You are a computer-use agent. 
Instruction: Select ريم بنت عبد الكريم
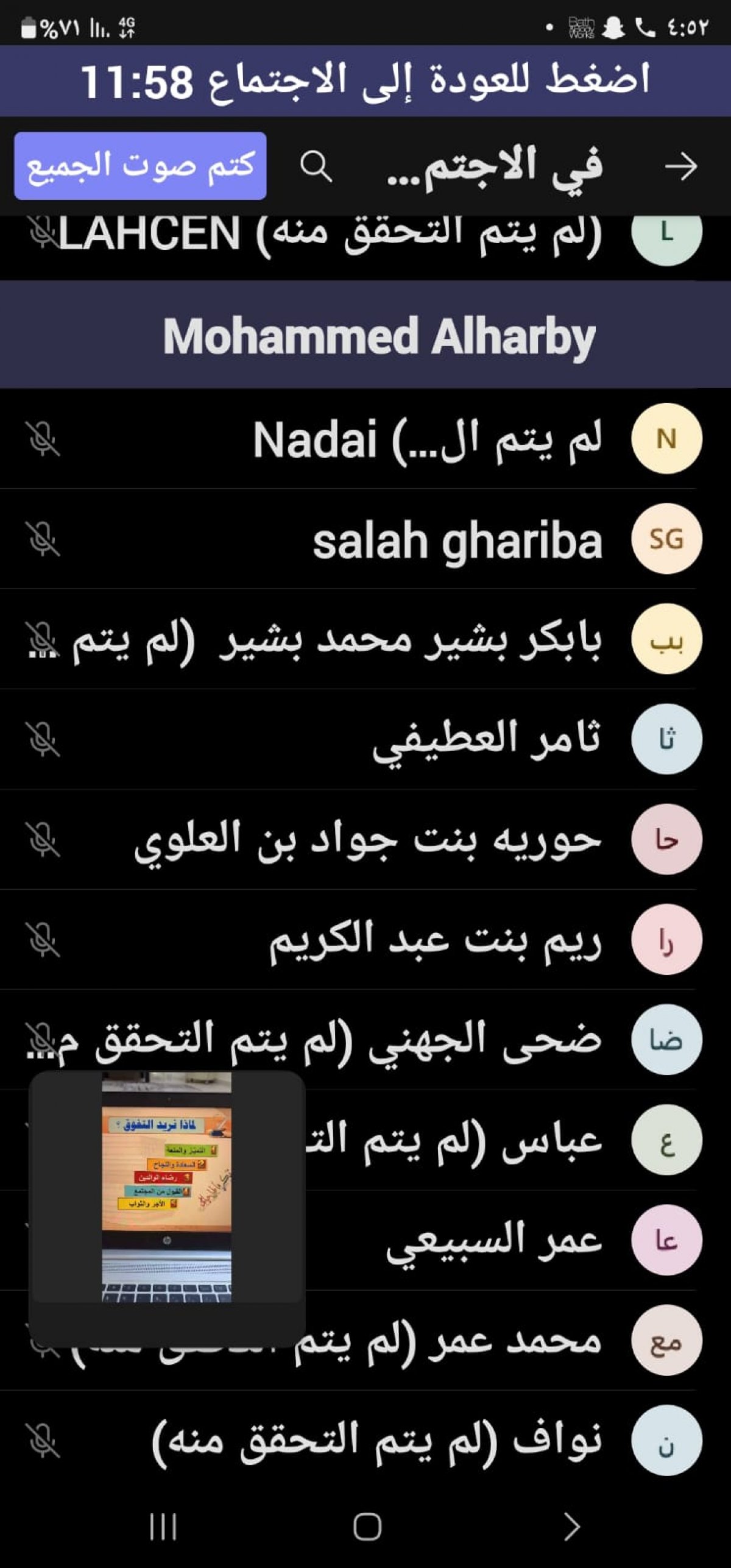pos(365,939)
